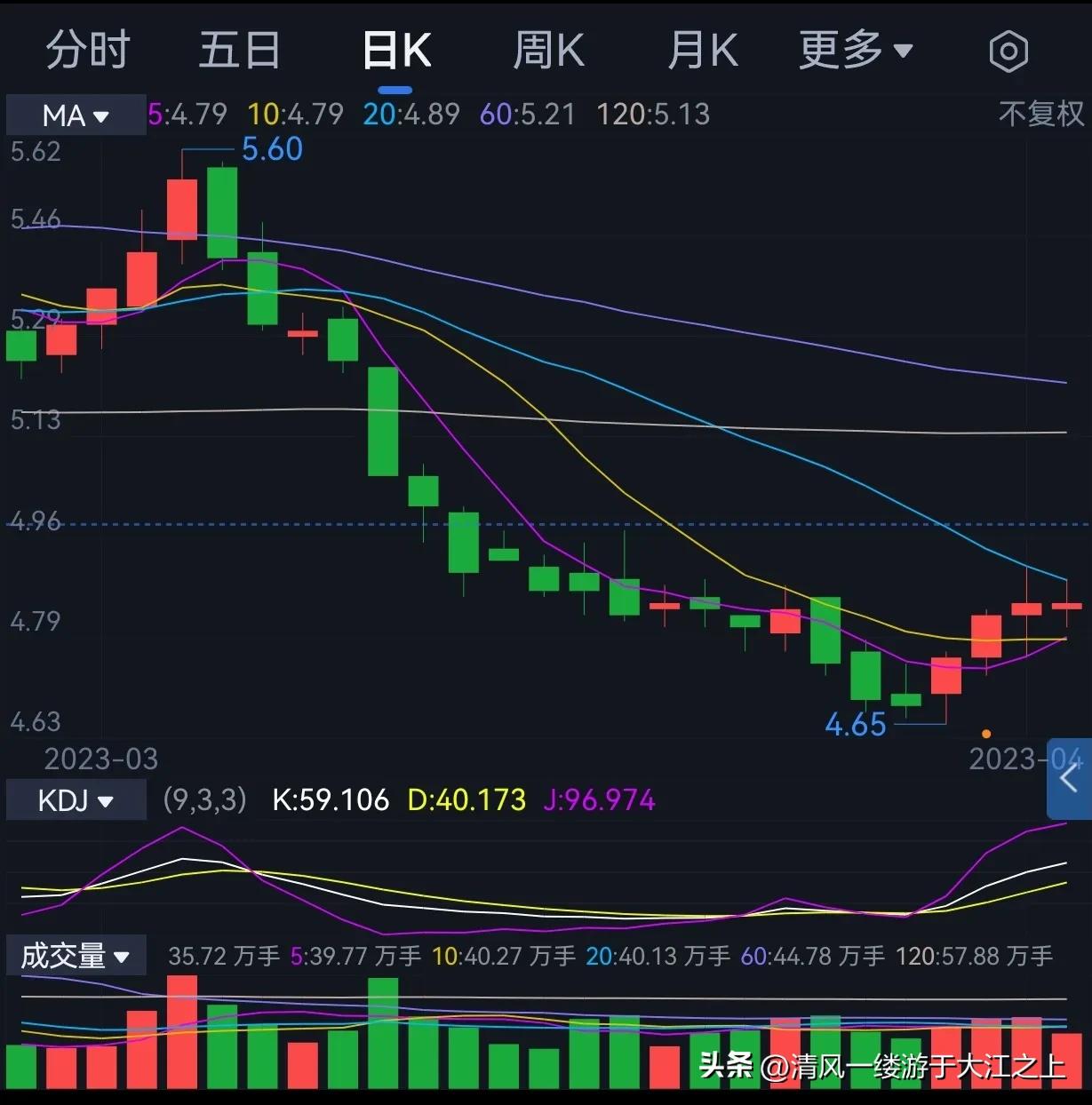This screenshot has width=1092, height=1105.
Task: Click the 4.65 low price label
Action: coord(856,725)
